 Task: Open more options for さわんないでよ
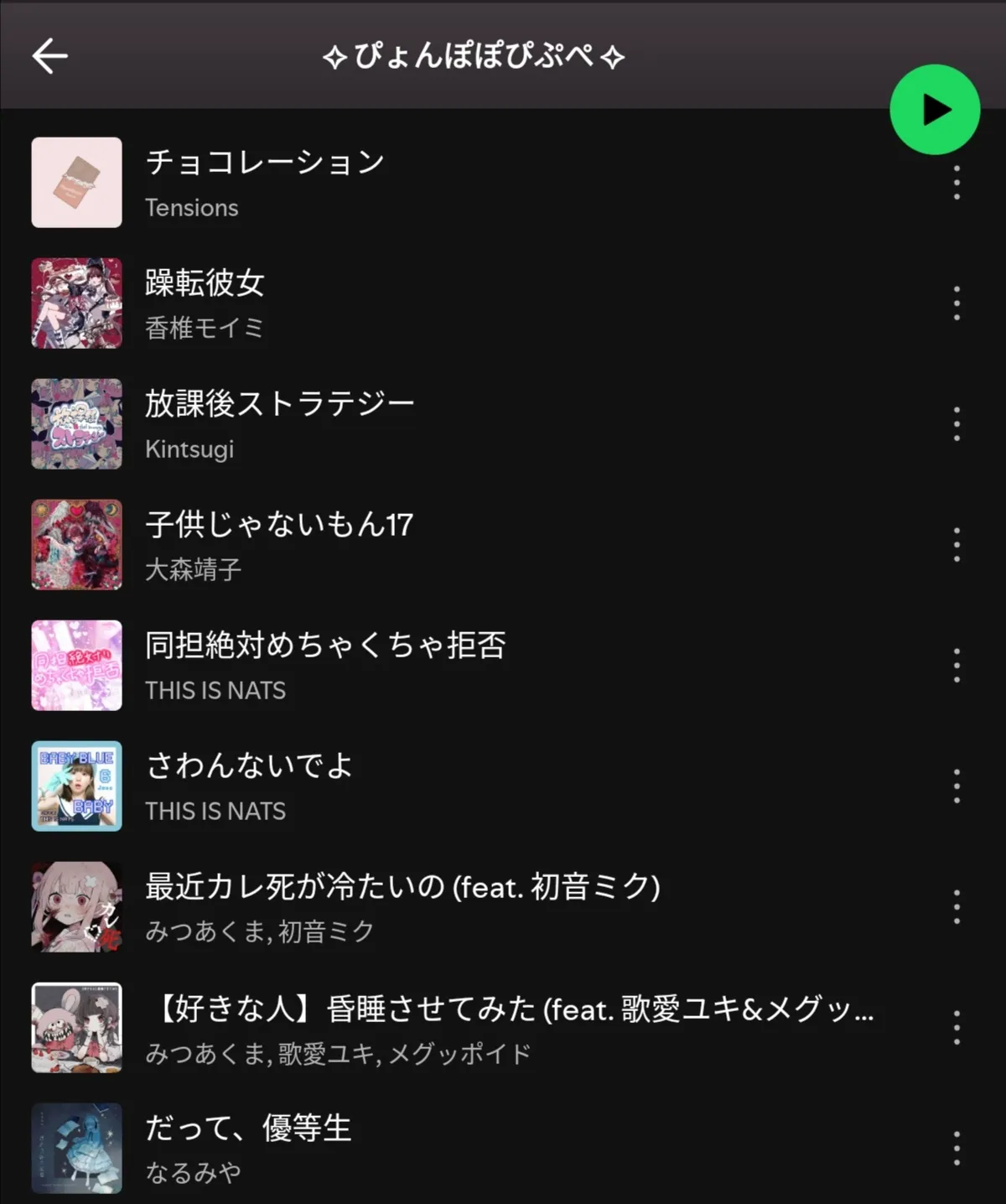(957, 786)
